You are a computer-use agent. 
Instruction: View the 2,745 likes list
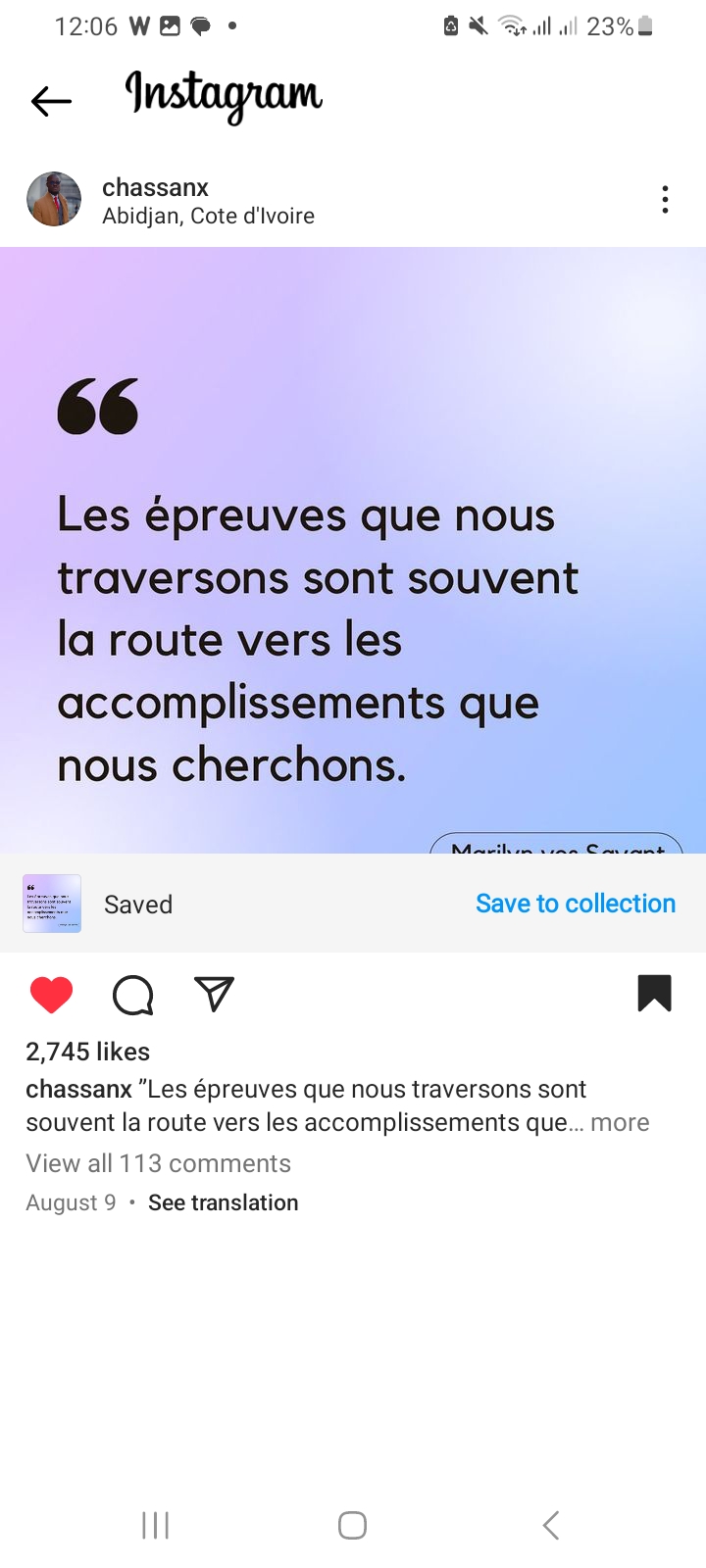point(87,1052)
